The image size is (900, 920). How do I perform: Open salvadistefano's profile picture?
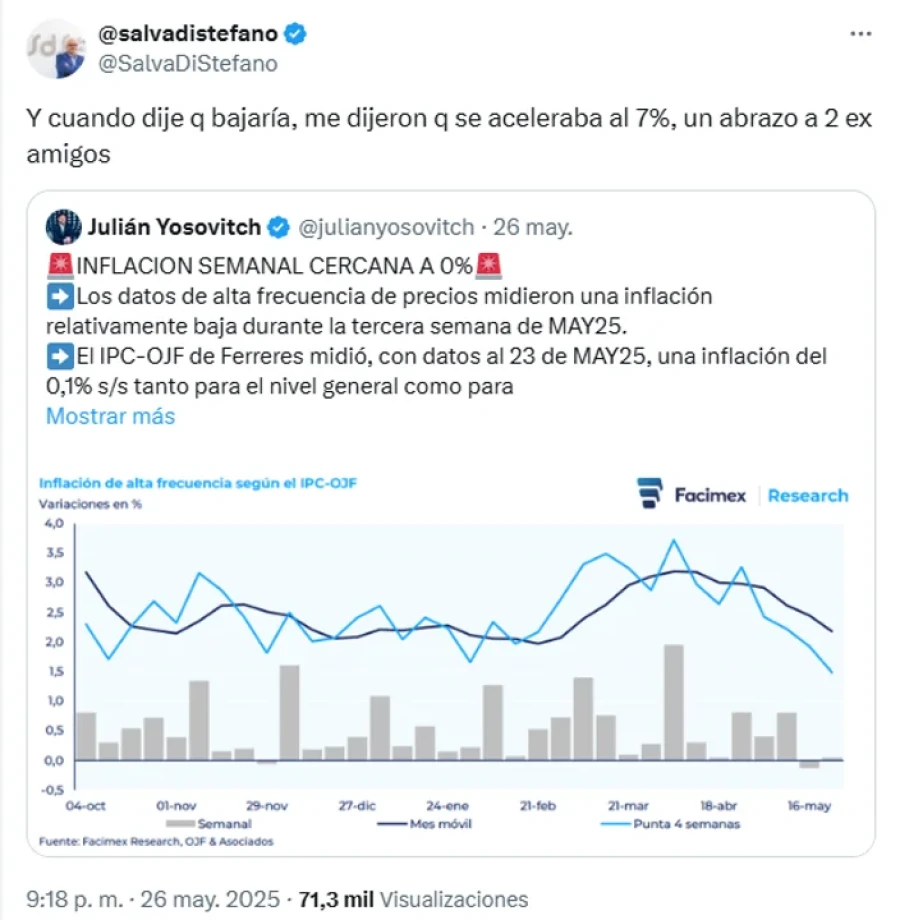pos(56,49)
